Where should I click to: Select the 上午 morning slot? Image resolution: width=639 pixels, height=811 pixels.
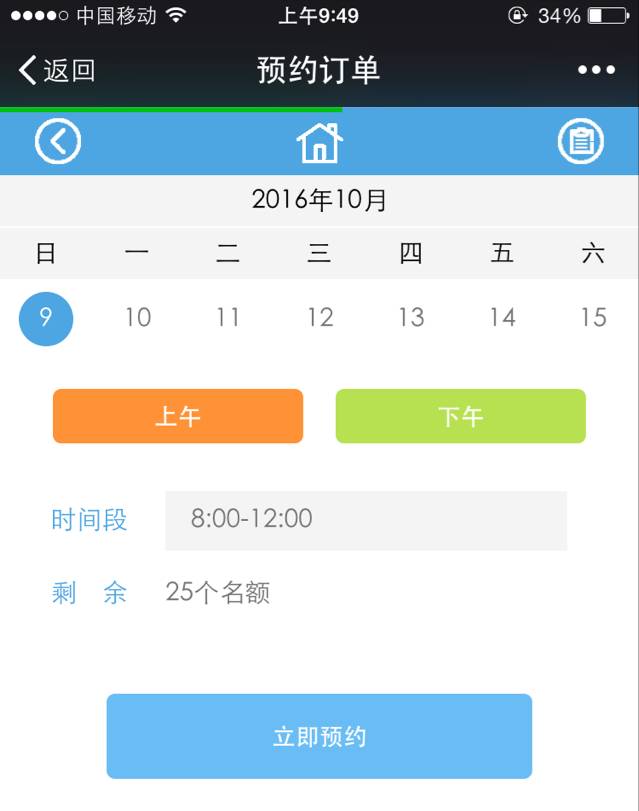[x=178, y=416]
